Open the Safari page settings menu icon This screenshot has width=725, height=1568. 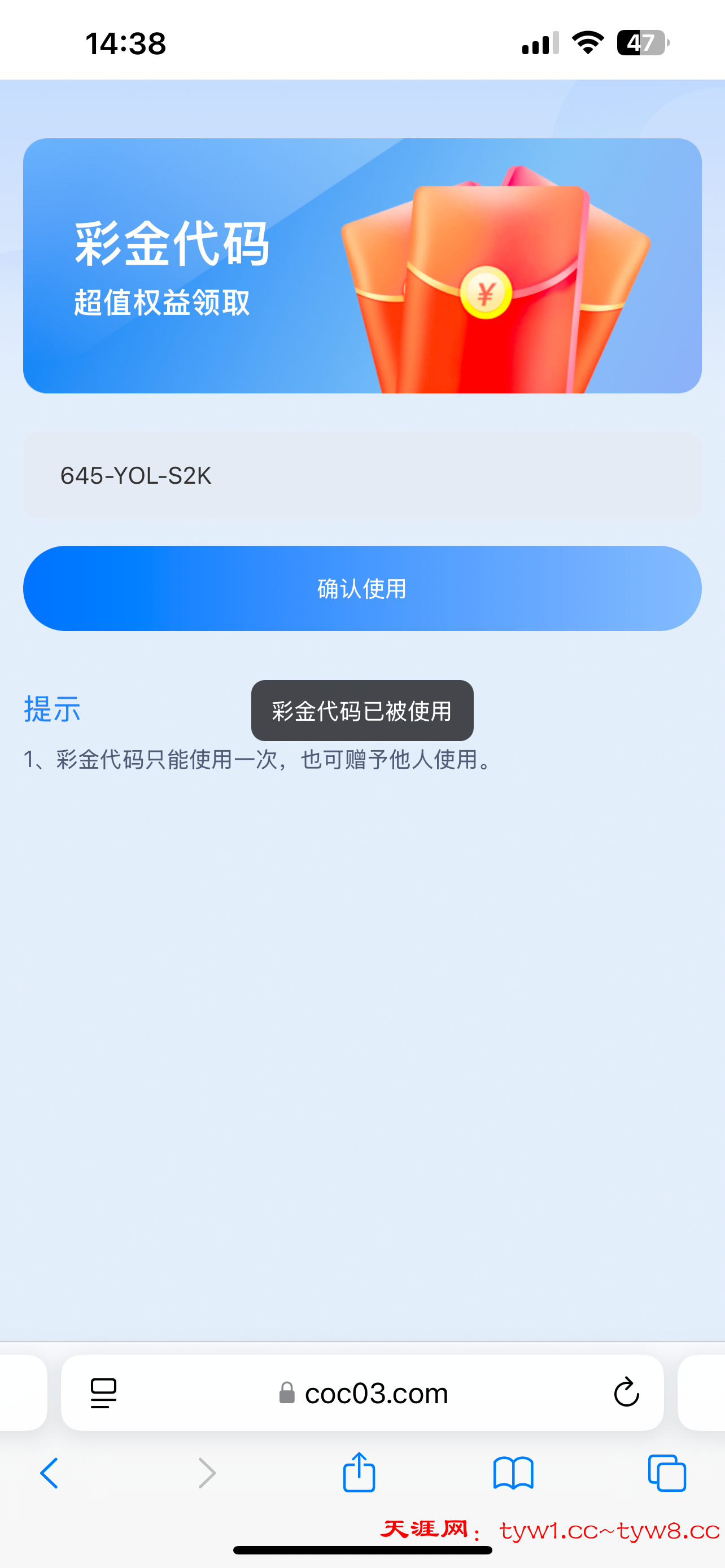pos(103,1392)
